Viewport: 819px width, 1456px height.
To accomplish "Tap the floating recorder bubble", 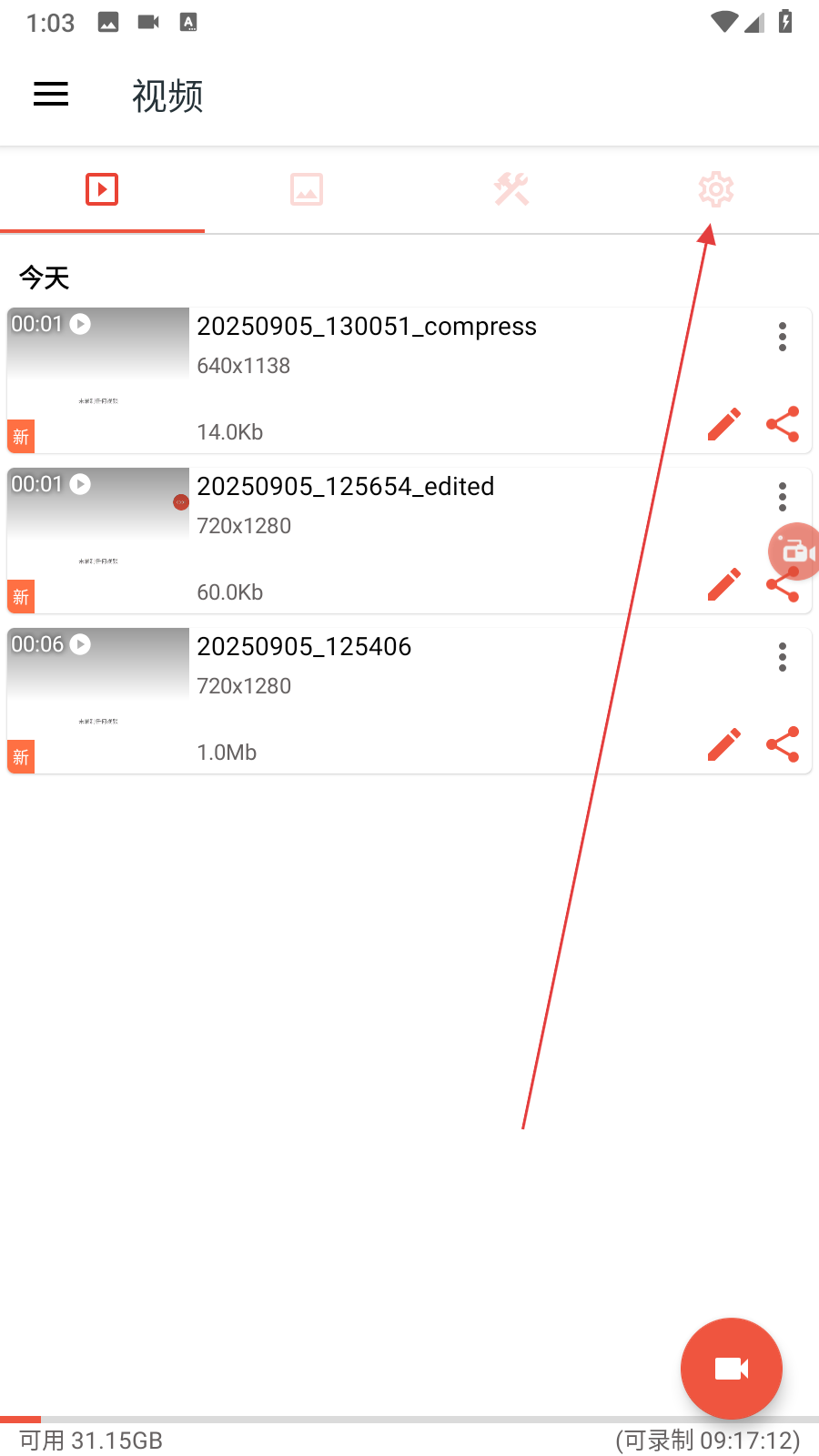I will click(x=796, y=551).
